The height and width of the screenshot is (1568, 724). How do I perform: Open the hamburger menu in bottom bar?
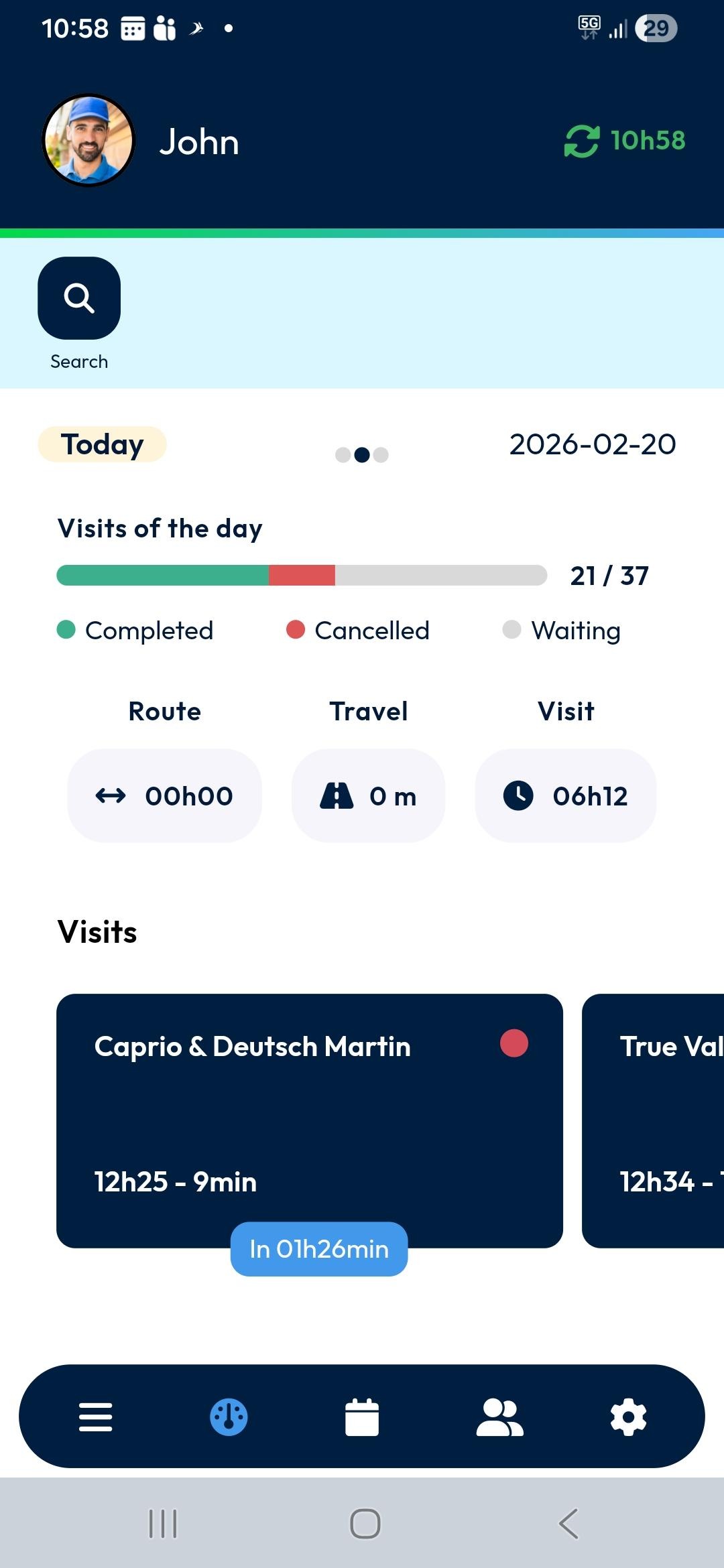coord(96,1417)
